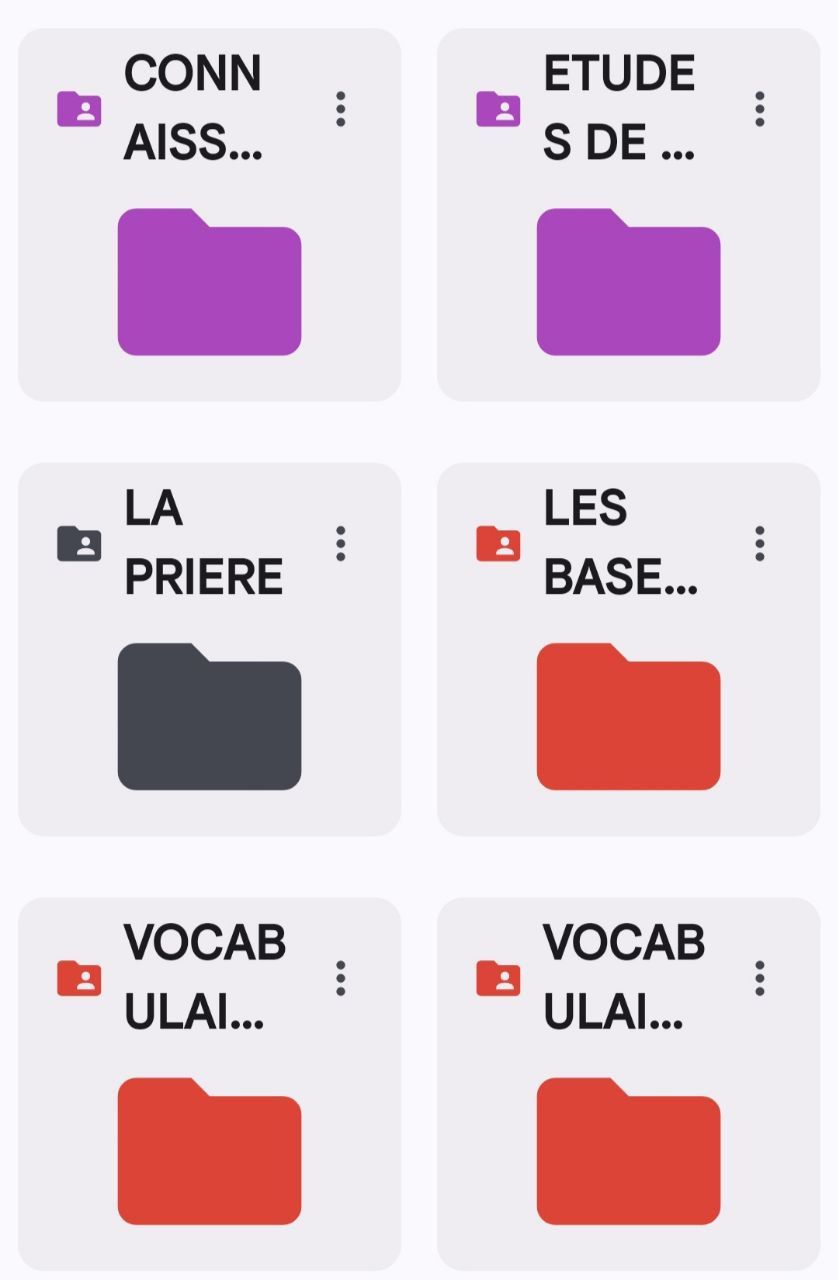Open more options for CONNAISS... folder

point(341,109)
